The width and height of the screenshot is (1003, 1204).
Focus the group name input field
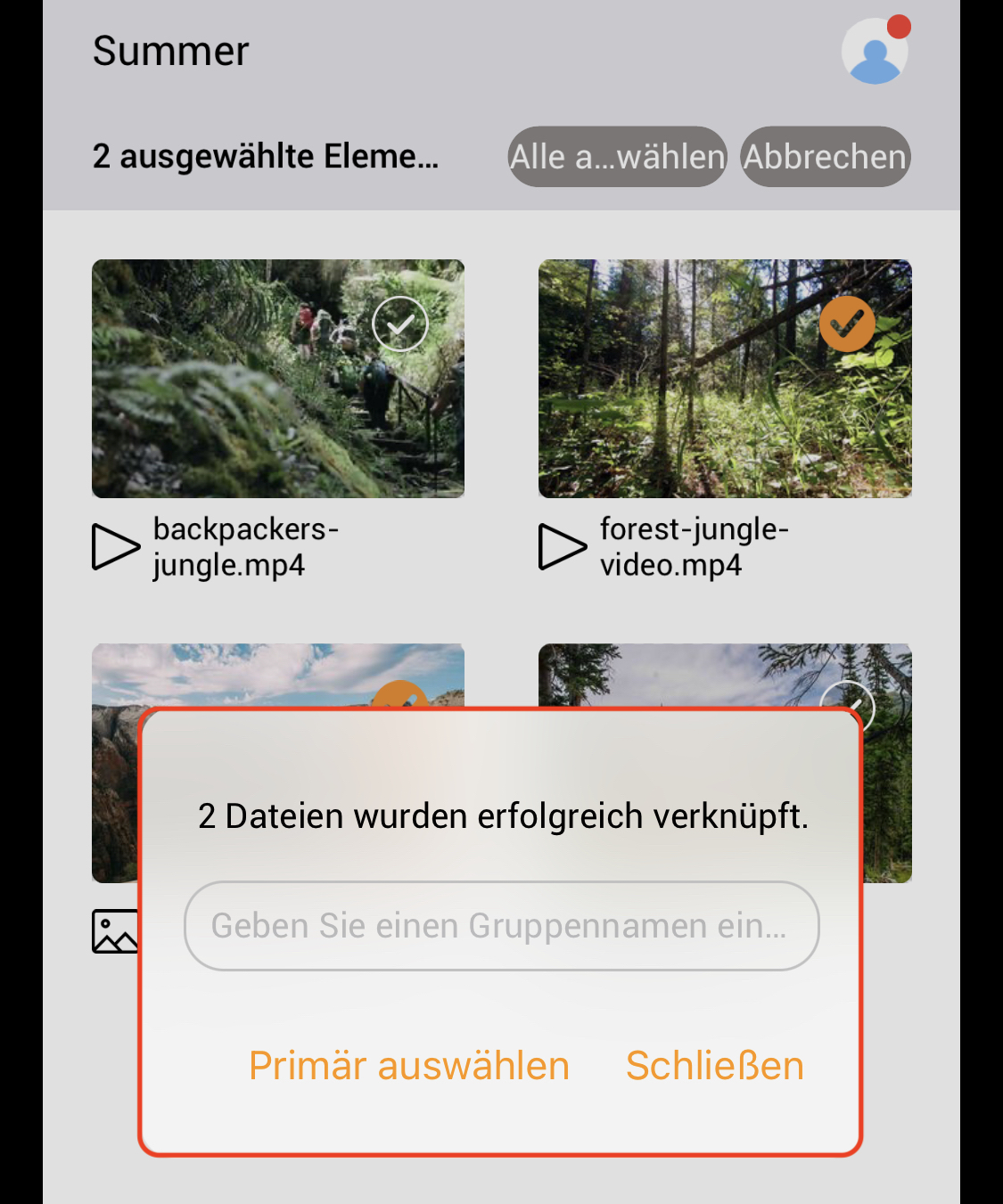[501, 926]
